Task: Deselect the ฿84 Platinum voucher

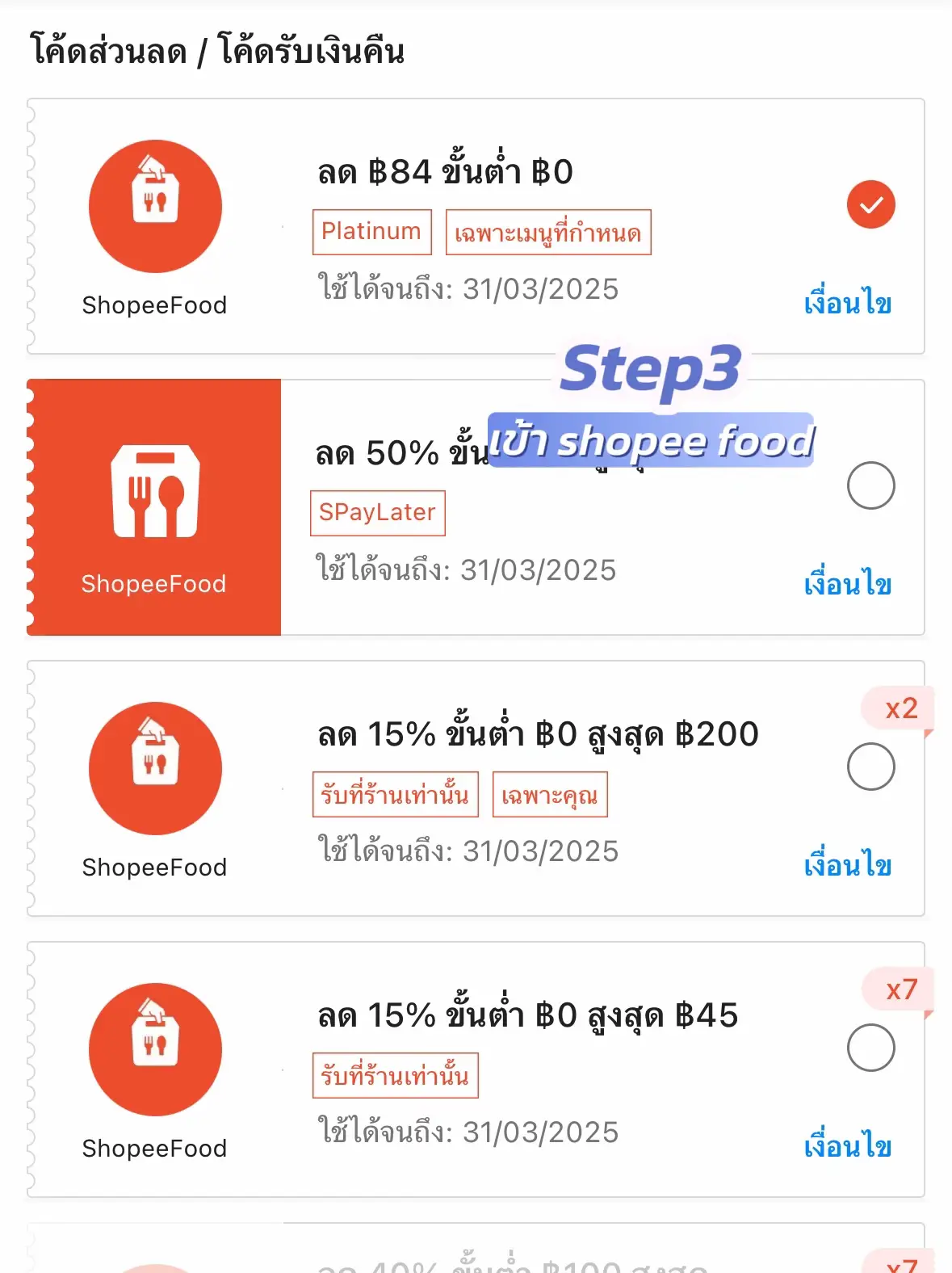Action: (870, 204)
